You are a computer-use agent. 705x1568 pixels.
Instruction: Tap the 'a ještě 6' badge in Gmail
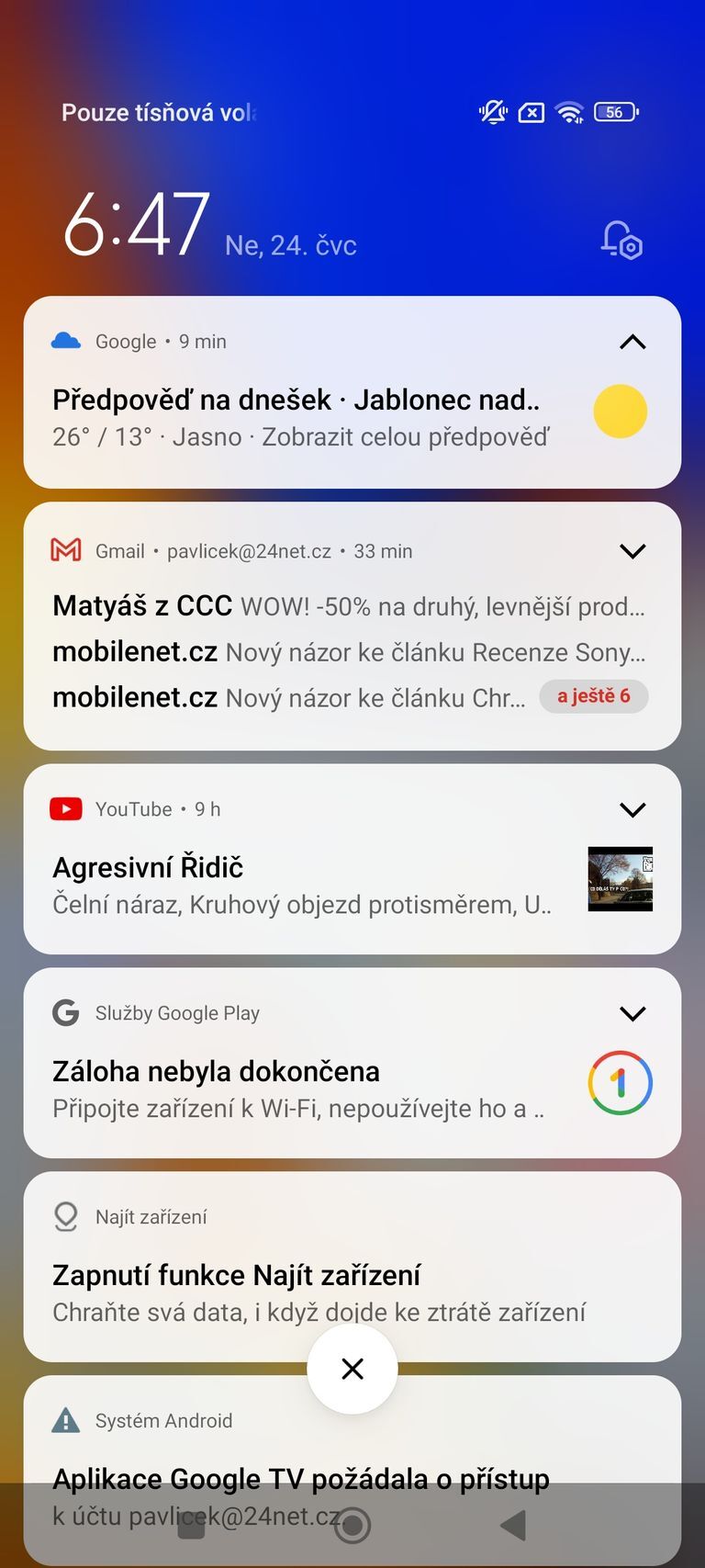(x=593, y=696)
